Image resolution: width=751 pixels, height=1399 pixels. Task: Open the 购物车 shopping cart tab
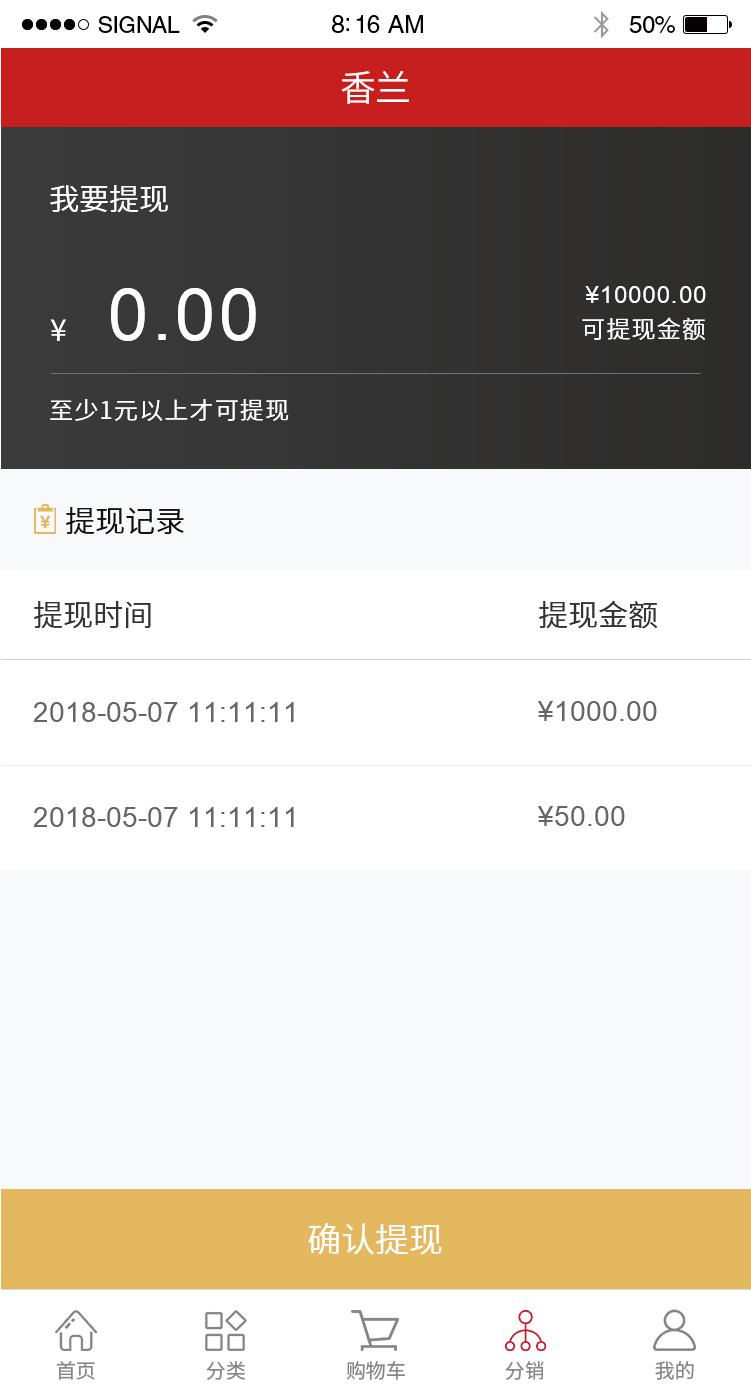[x=375, y=1344]
